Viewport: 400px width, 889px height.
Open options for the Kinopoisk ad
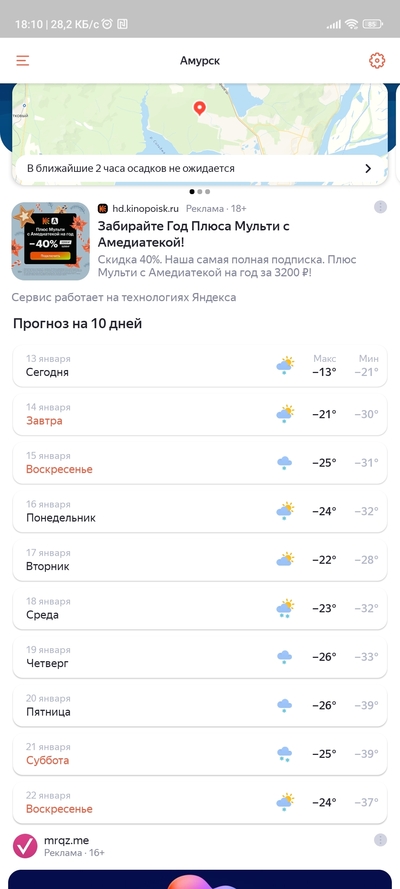381,207
